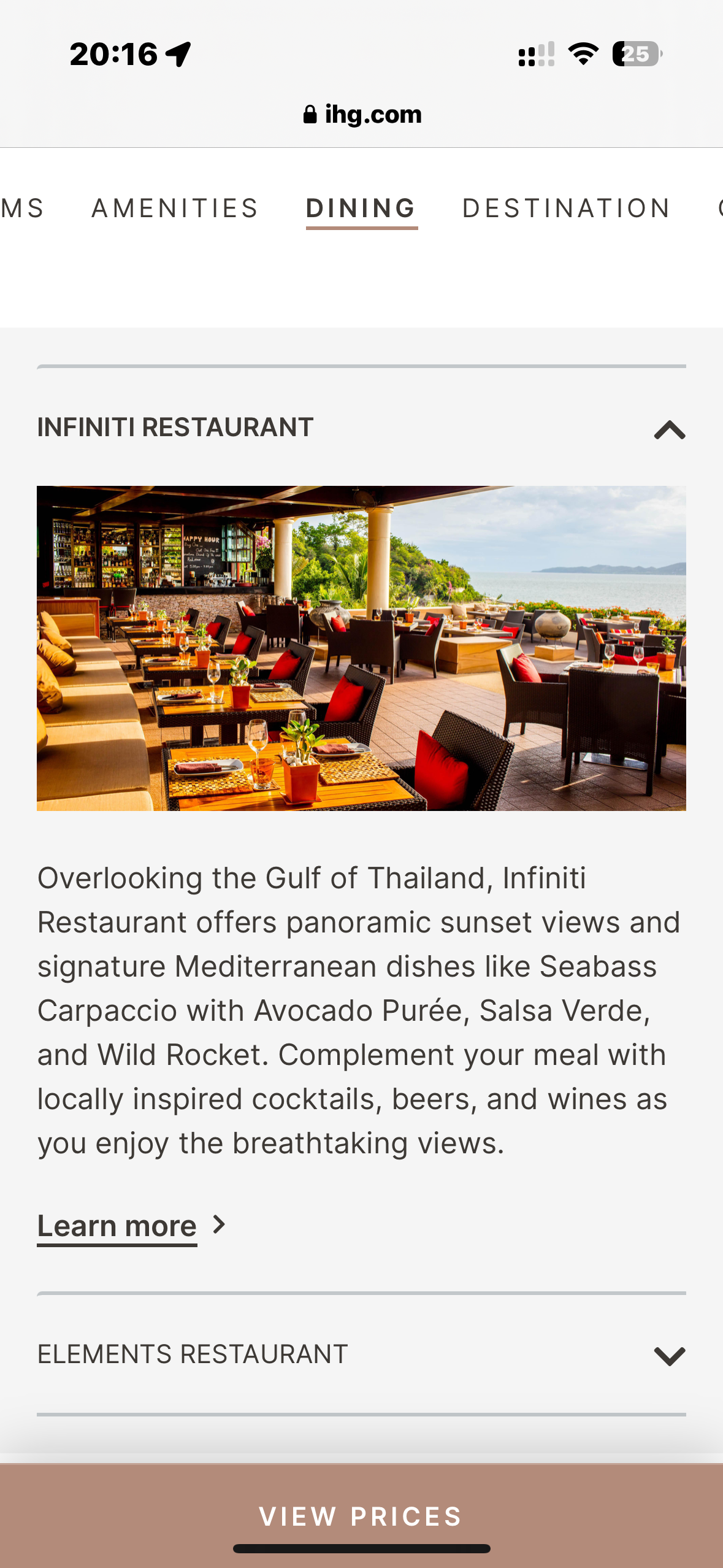Go to the Destination tab
The width and height of the screenshot is (723, 1568).
(x=567, y=209)
